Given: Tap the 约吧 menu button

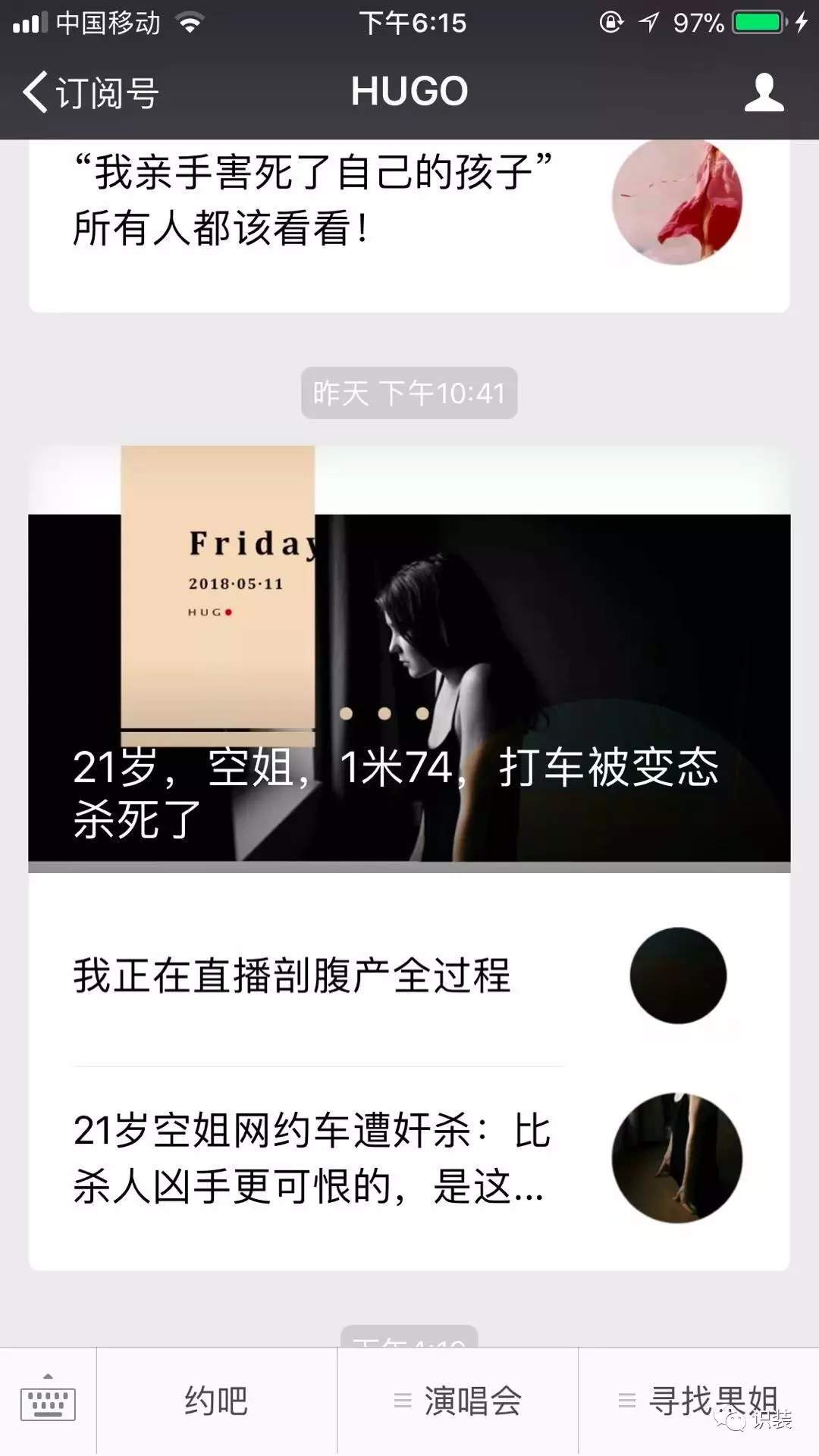Looking at the screenshot, I should pos(216,1402).
